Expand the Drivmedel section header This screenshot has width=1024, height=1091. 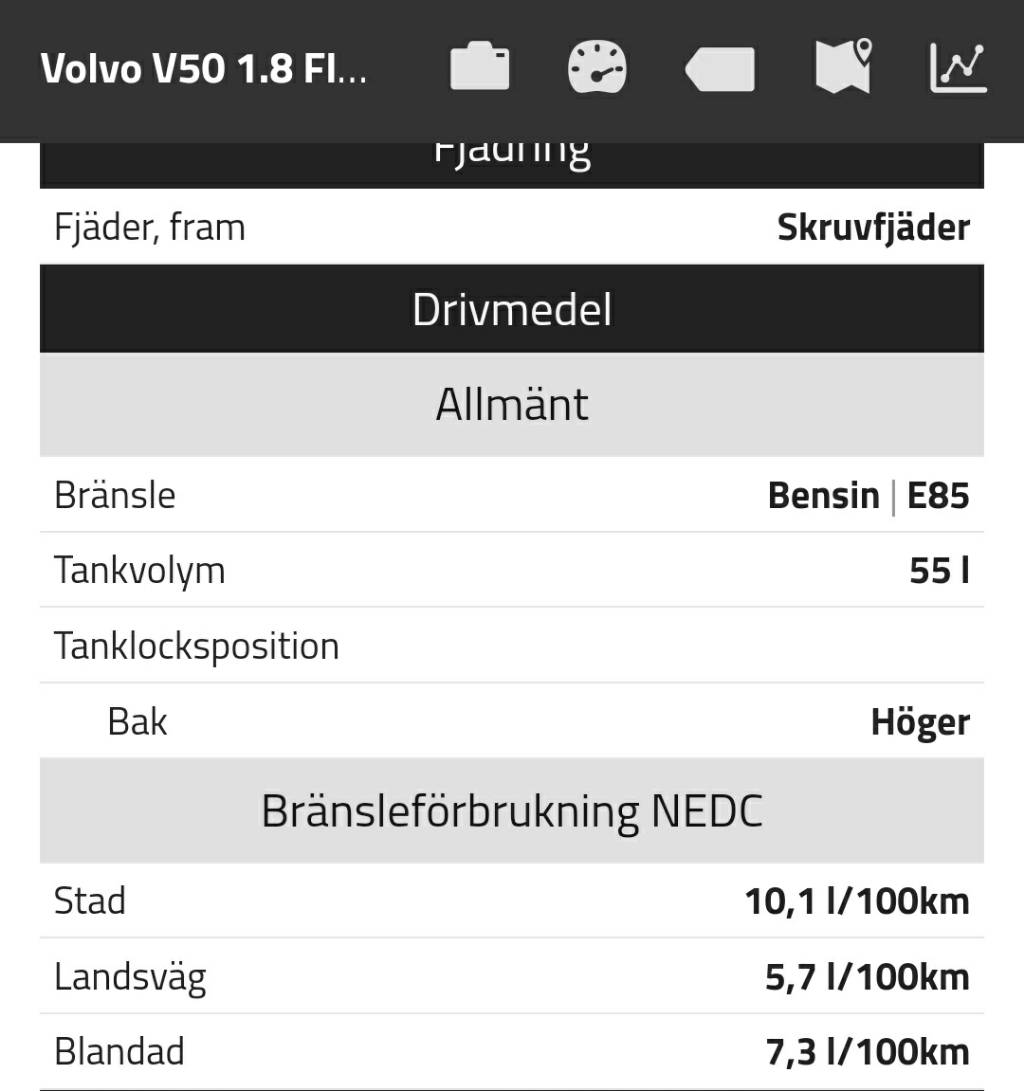point(512,308)
